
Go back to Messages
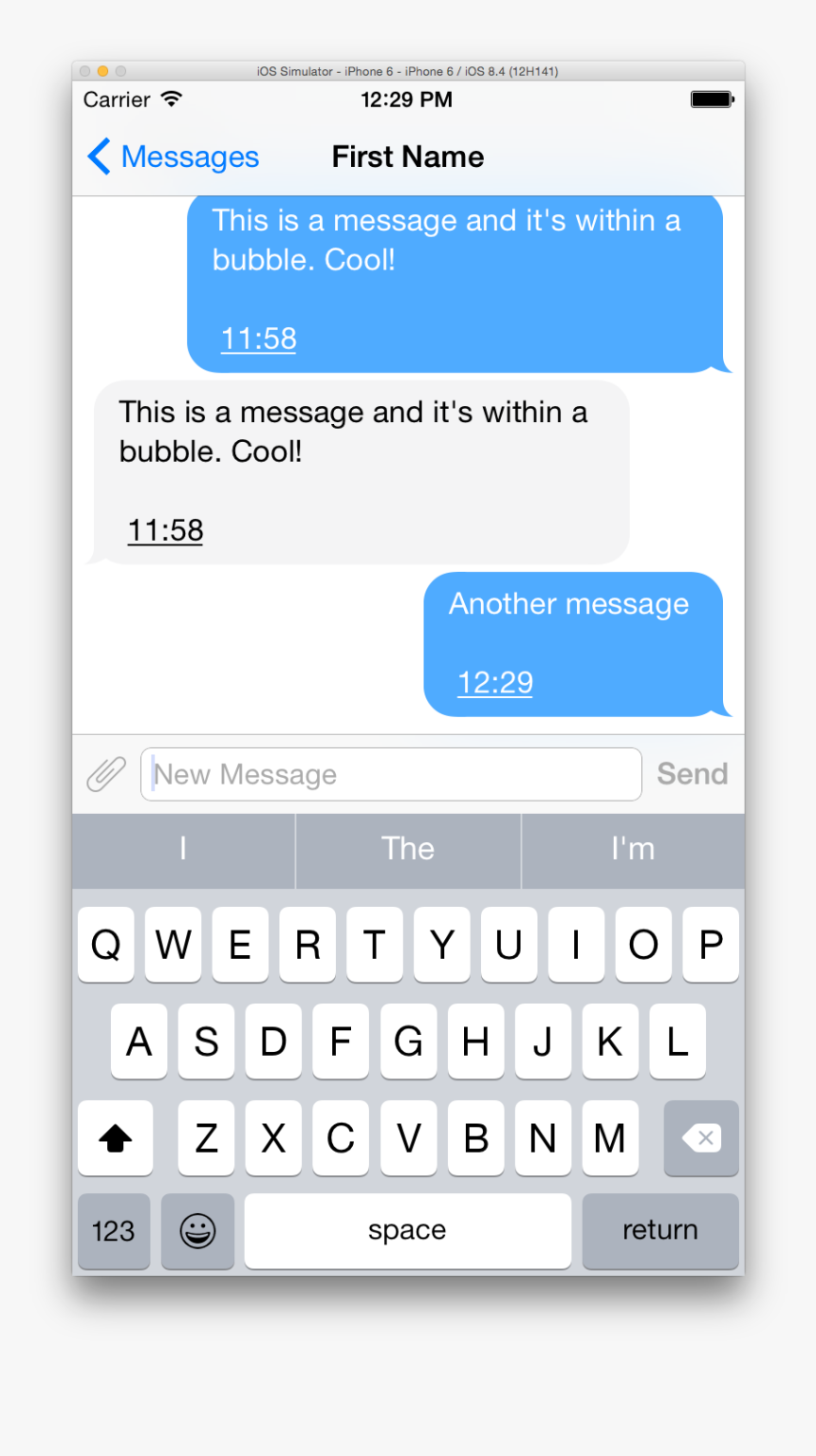(x=174, y=157)
